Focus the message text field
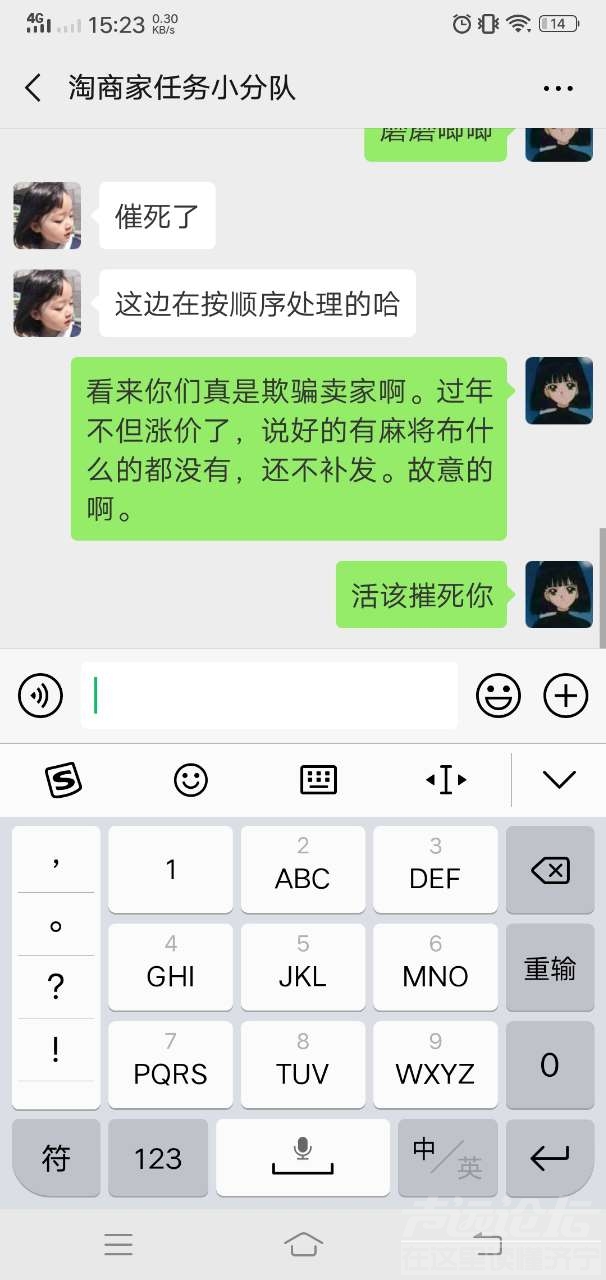606x1280 pixels. pos(269,695)
